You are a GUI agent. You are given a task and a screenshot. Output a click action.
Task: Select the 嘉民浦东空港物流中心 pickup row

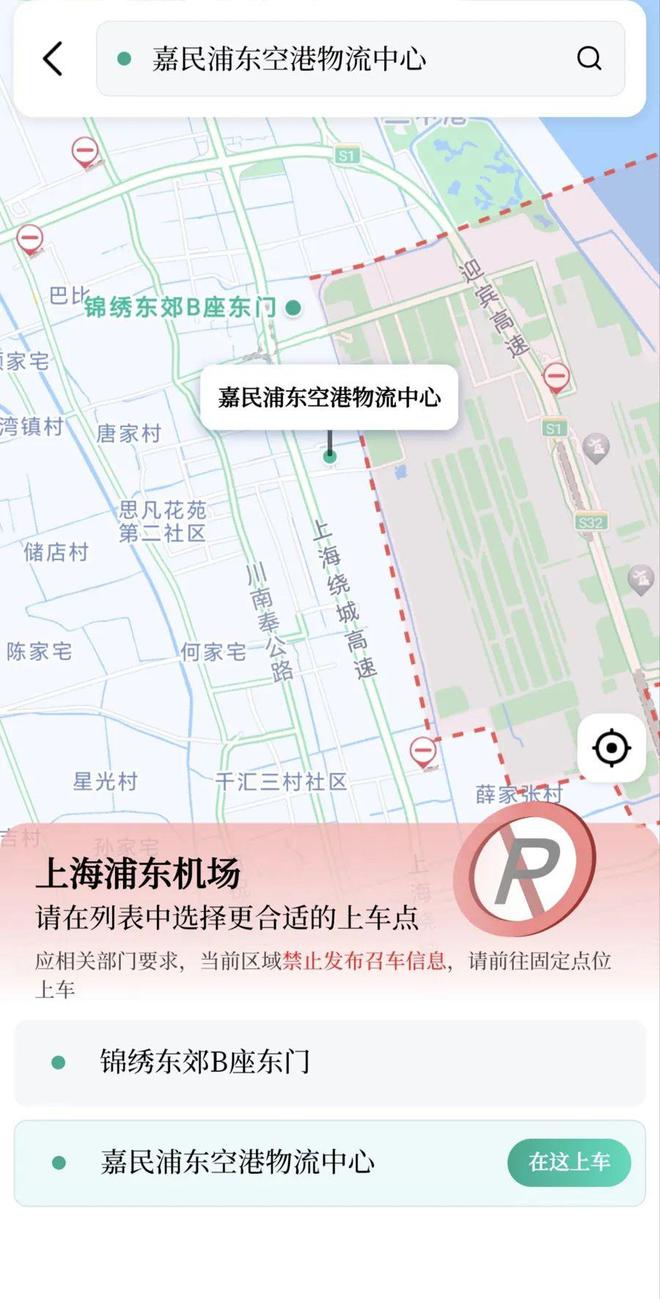pyautogui.click(x=330, y=1163)
